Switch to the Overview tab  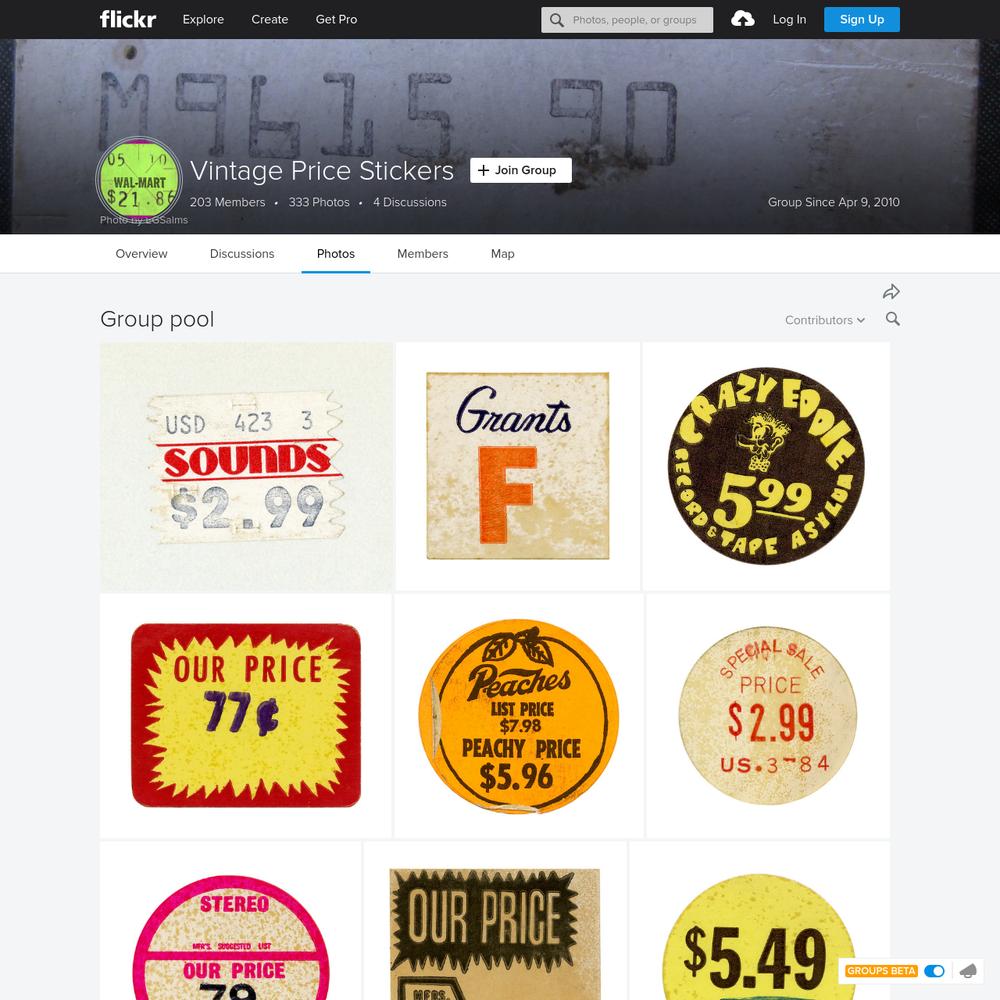tap(141, 254)
